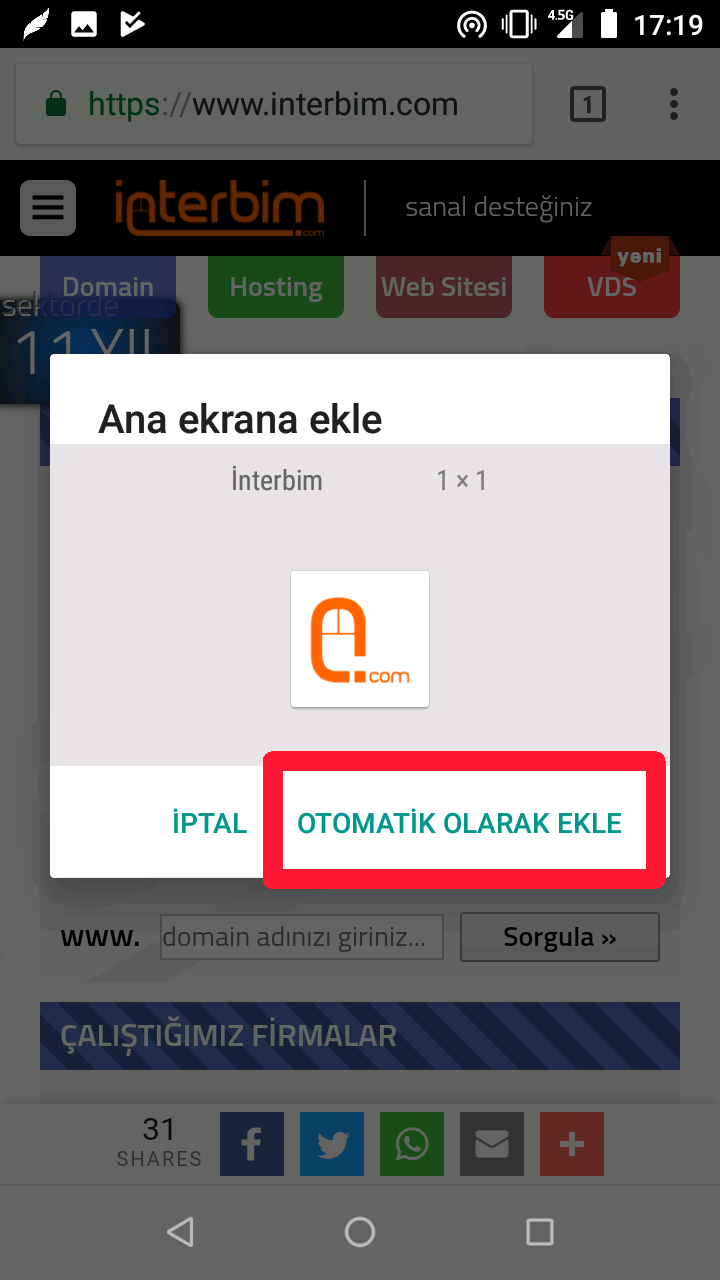Open Chrome's overflow menu

(x=674, y=104)
